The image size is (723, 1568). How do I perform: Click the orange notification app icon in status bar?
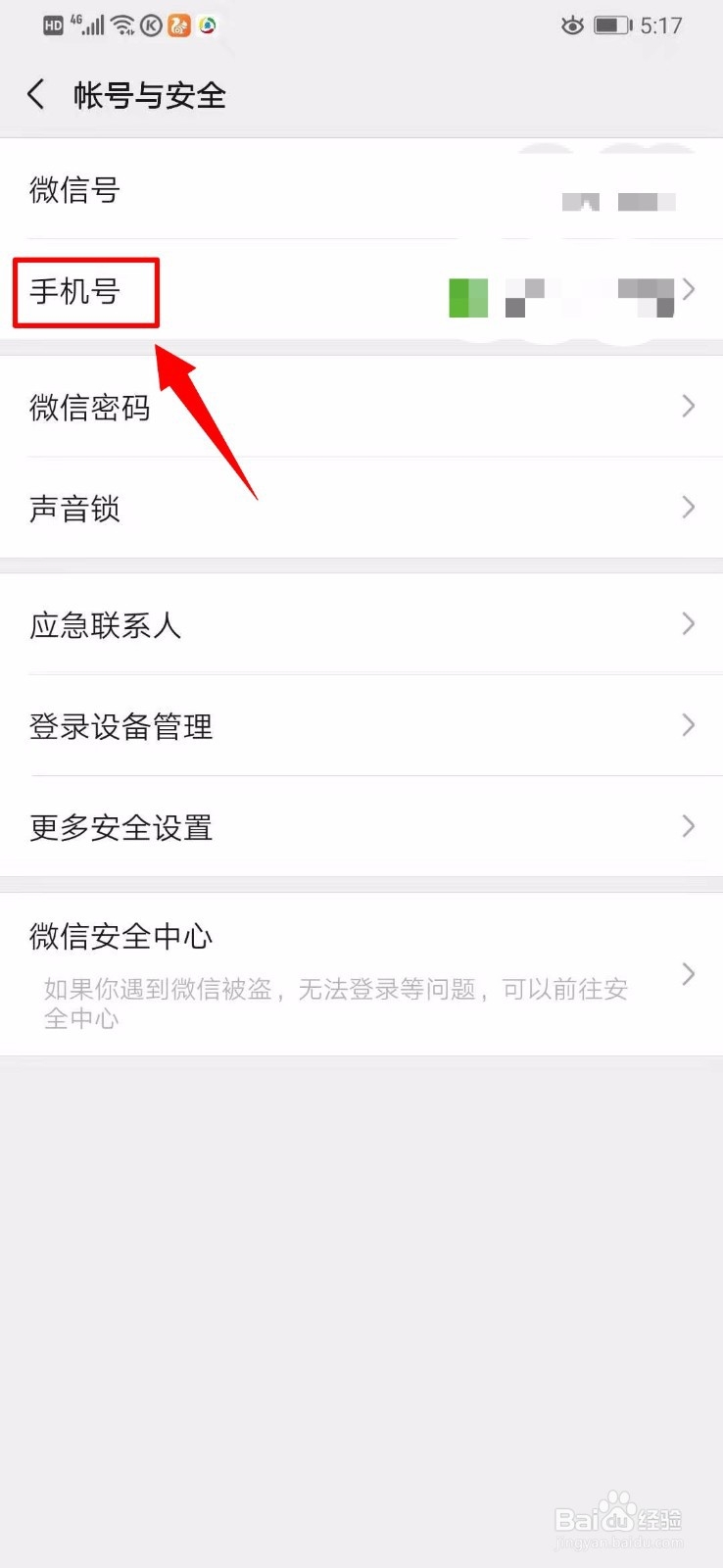point(178,25)
